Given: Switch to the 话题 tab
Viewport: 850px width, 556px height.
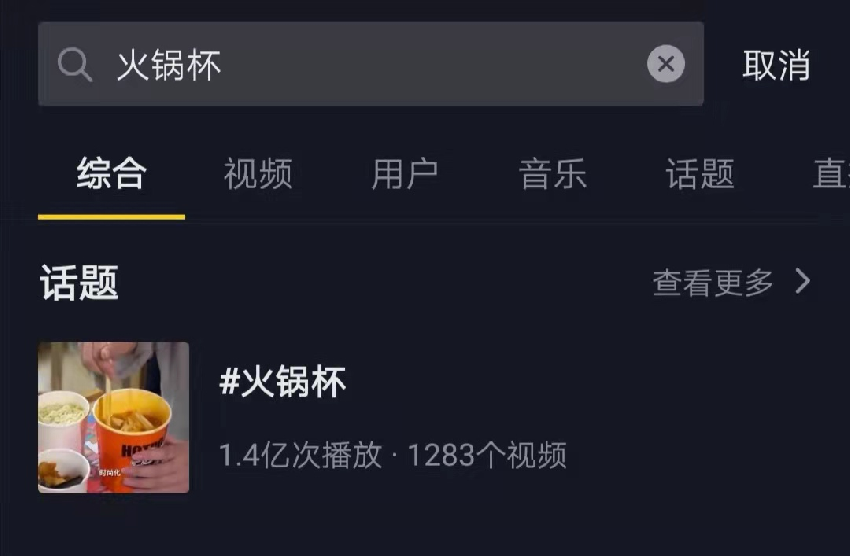Looking at the screenshot, I should pyautogui.click(x=699, y=174).
